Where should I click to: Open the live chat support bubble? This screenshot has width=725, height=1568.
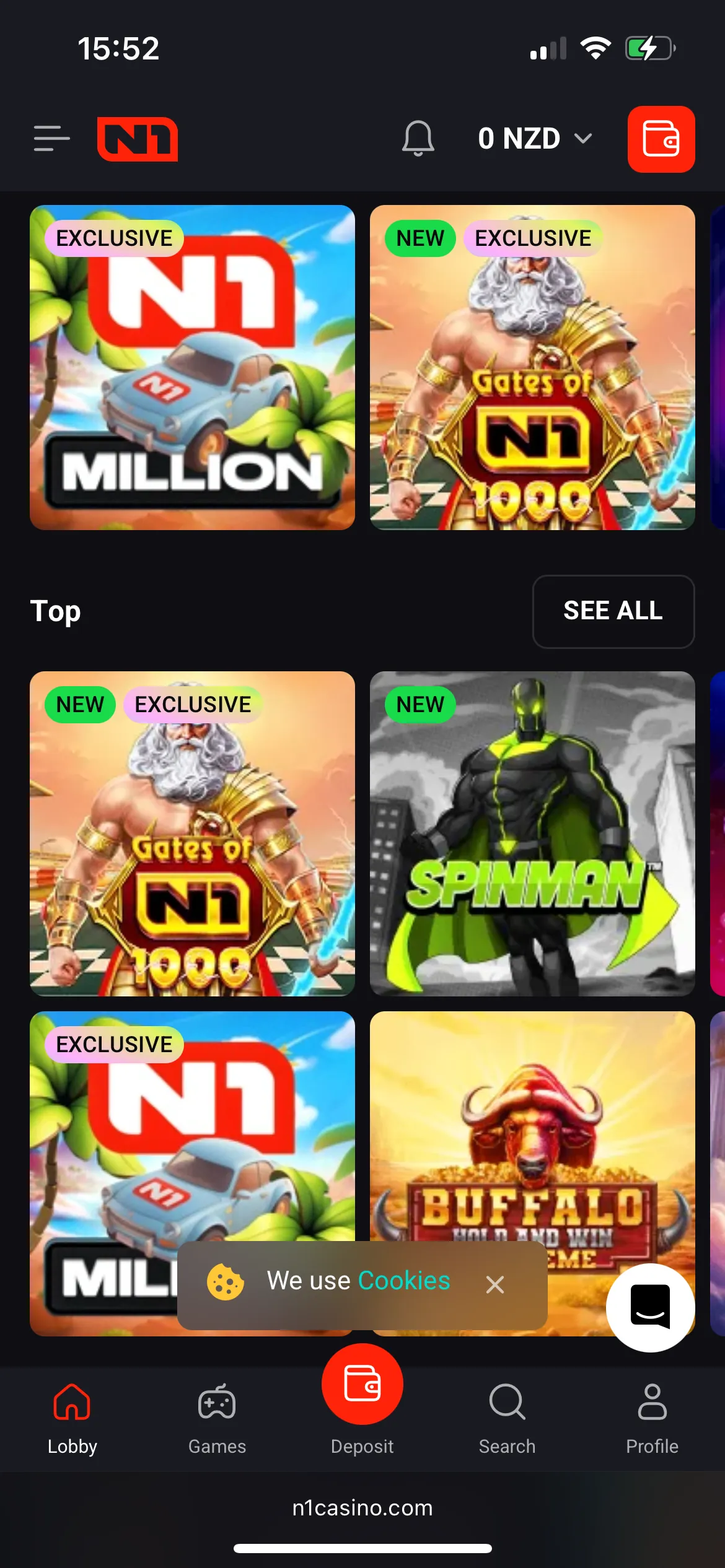[x=650, y=1307]
